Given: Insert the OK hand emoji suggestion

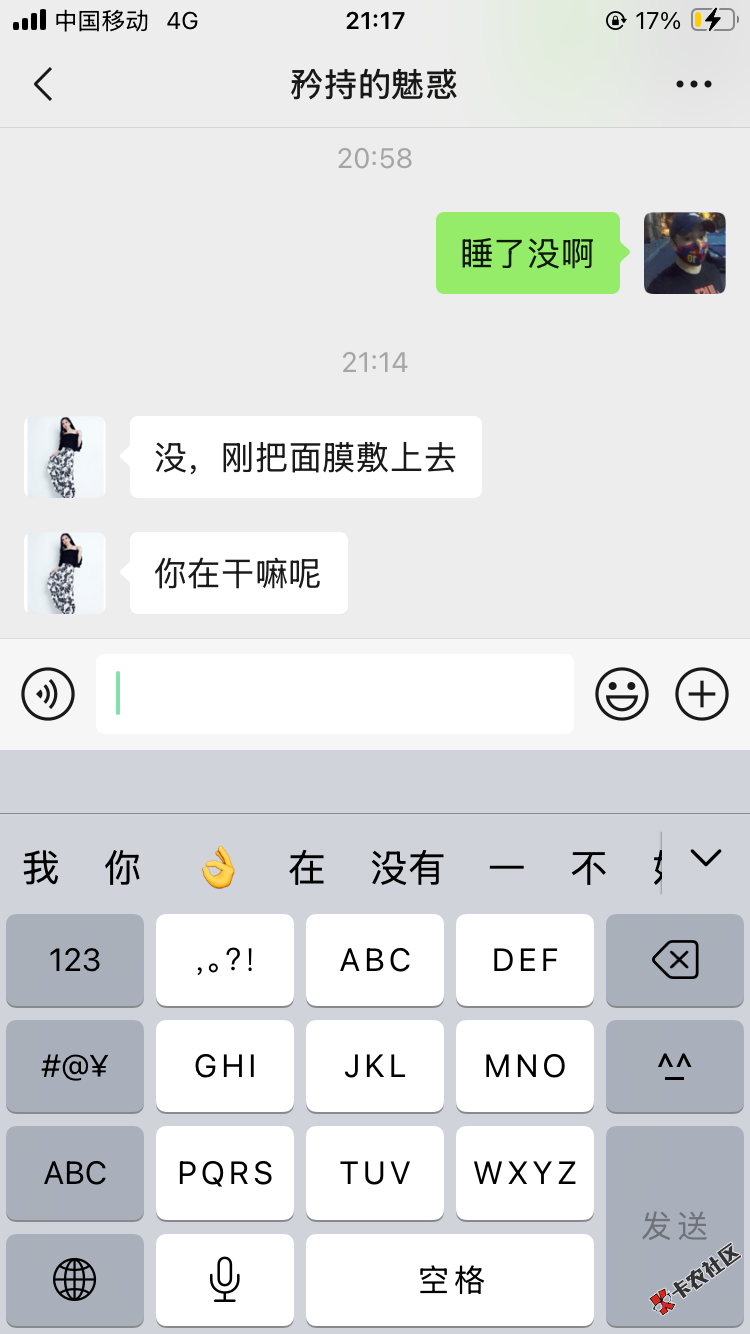Looking at the screenshot, I should [218, 868].
